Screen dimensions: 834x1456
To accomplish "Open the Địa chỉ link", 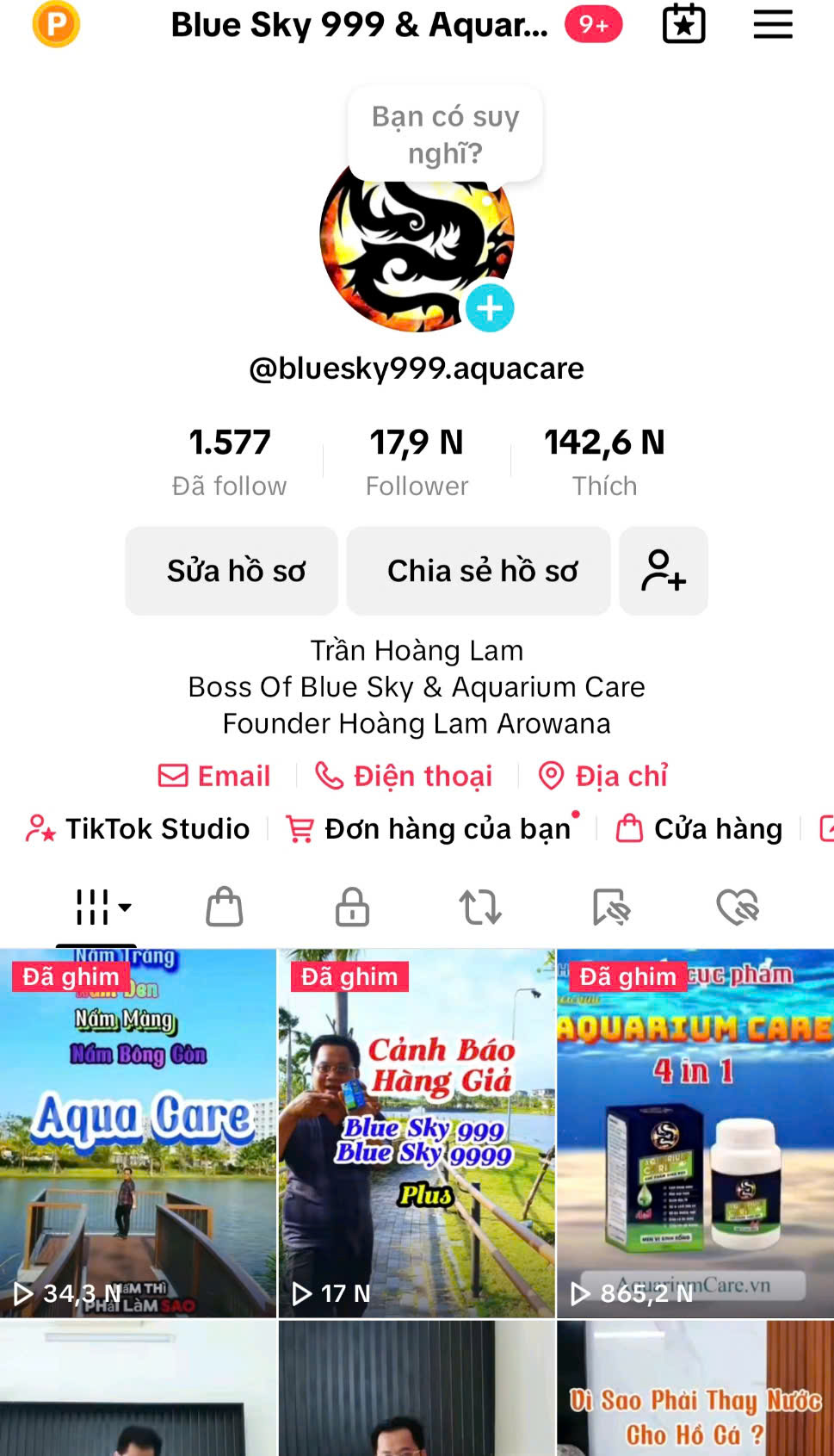I will click(602, 776).
